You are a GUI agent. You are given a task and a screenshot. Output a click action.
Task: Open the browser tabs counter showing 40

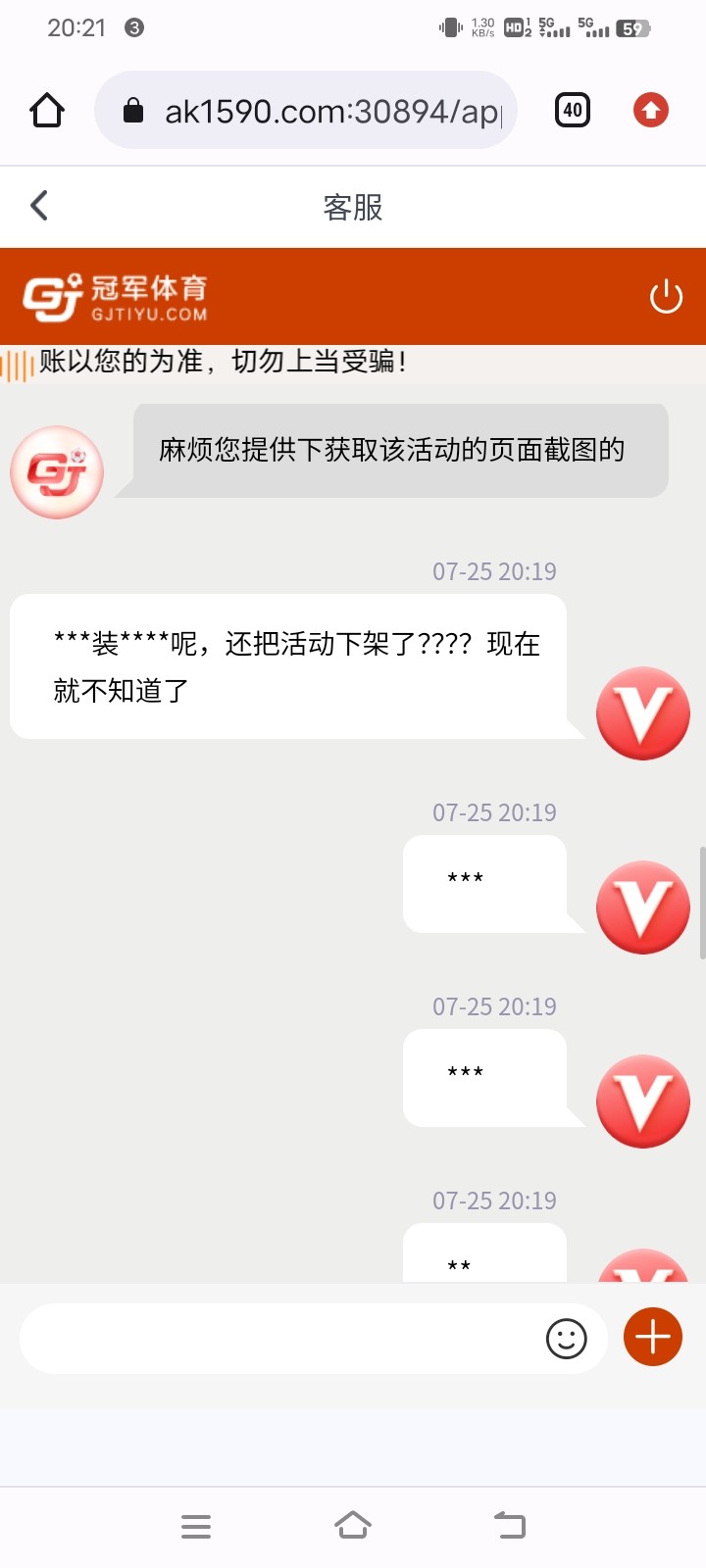point(572,109)
